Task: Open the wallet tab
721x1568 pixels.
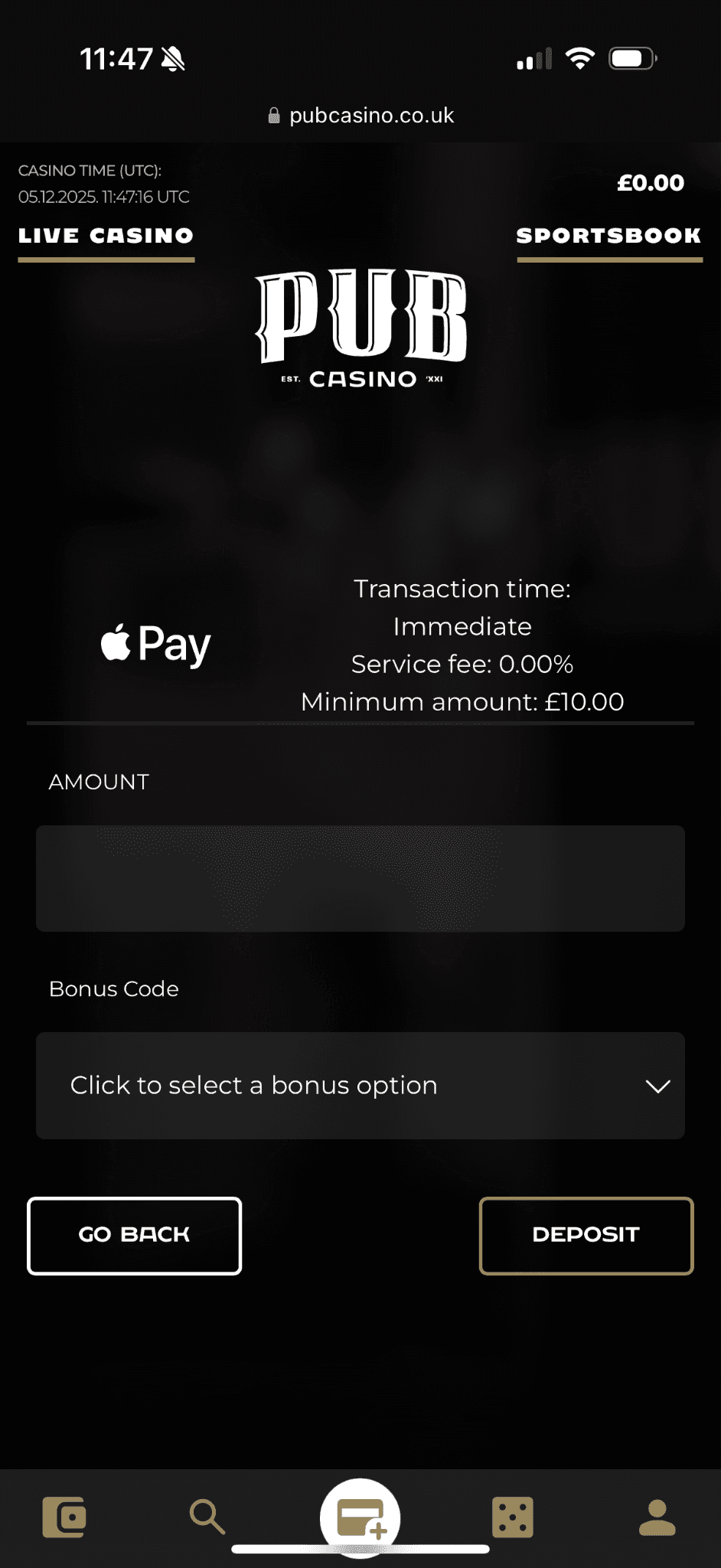Action: click(x=64, y=1517)
